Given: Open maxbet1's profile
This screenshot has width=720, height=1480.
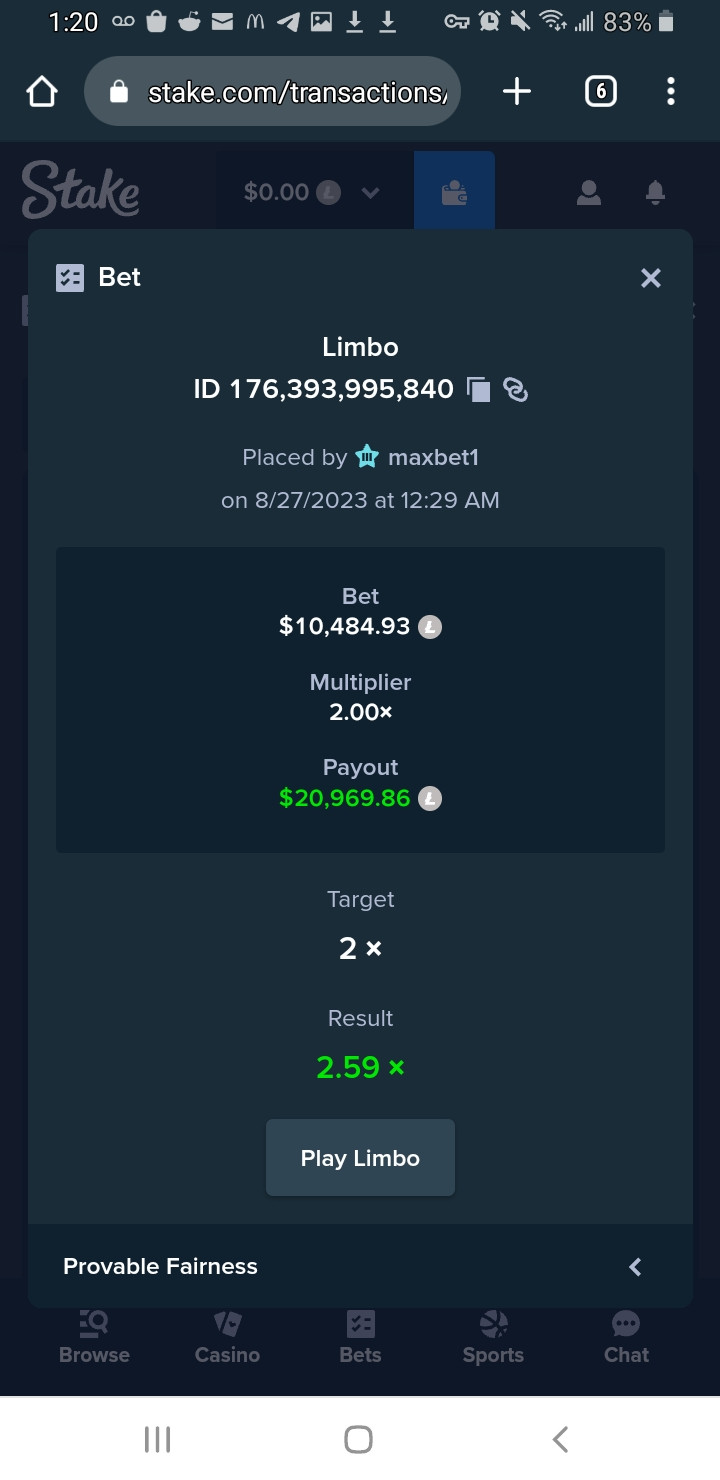Looking at the screenshot, I should 433,457.
